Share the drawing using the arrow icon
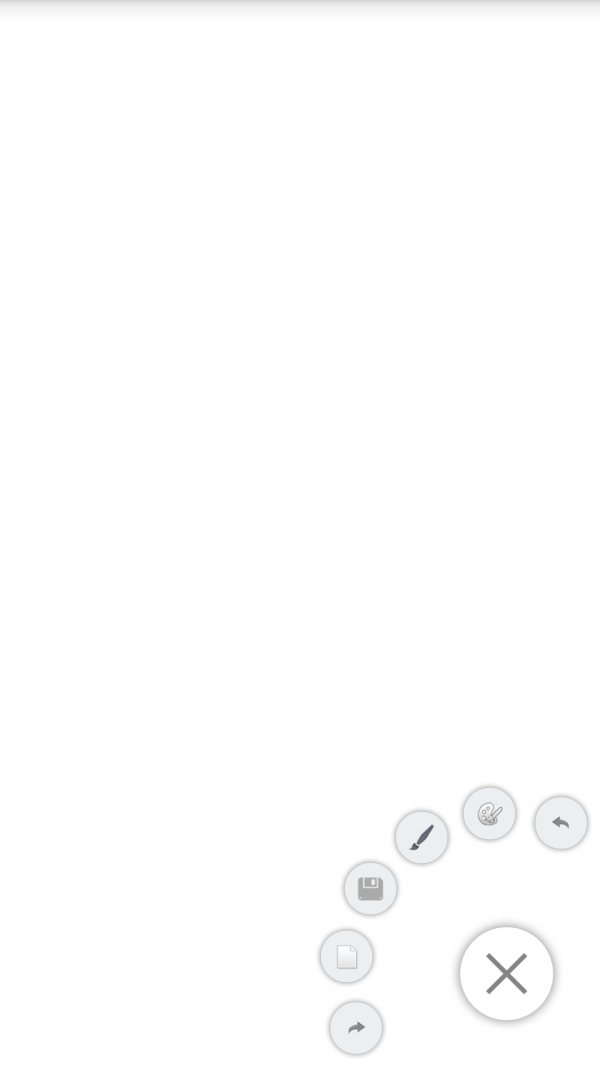 tap(356, 1027)
